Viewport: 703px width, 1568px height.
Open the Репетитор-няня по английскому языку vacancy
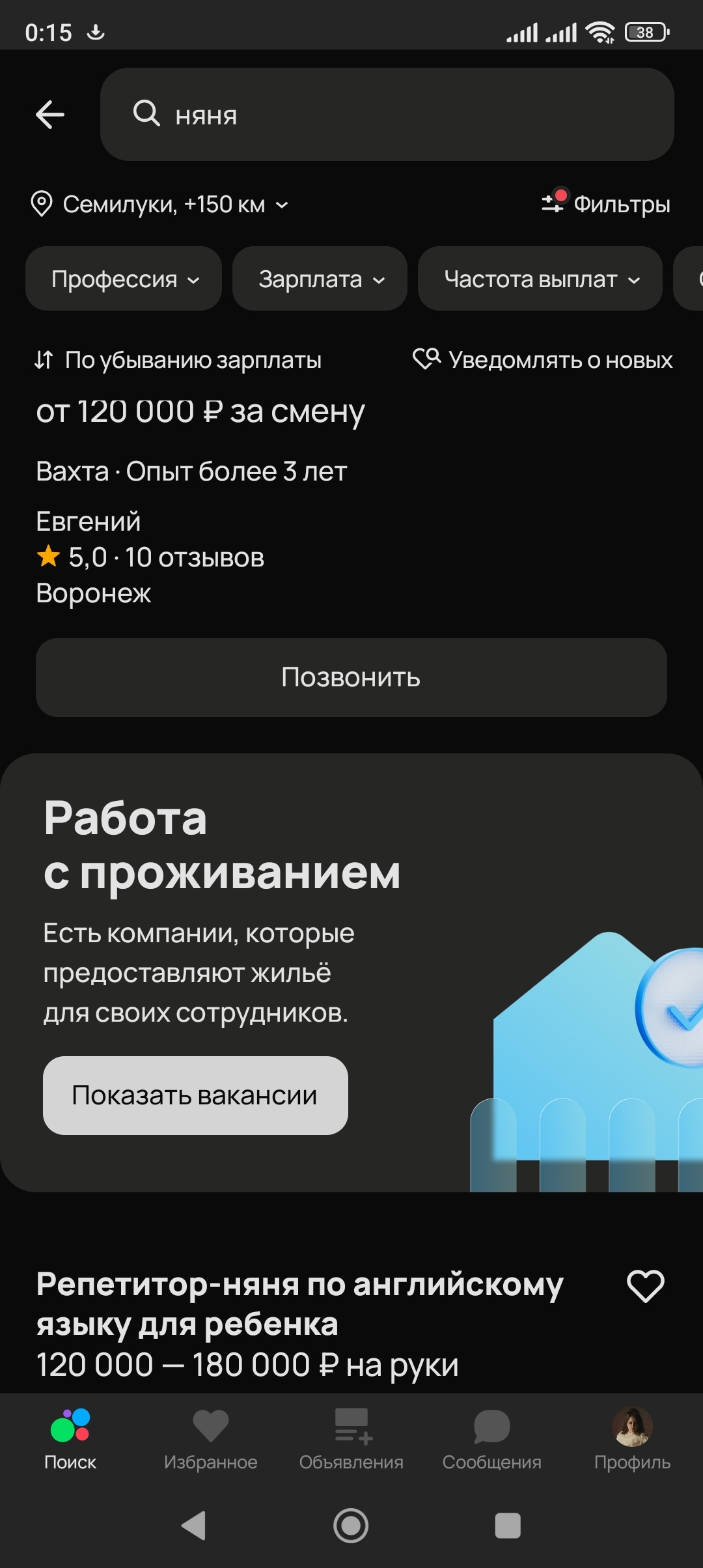pyautogui.click(x=299, y=1304)
